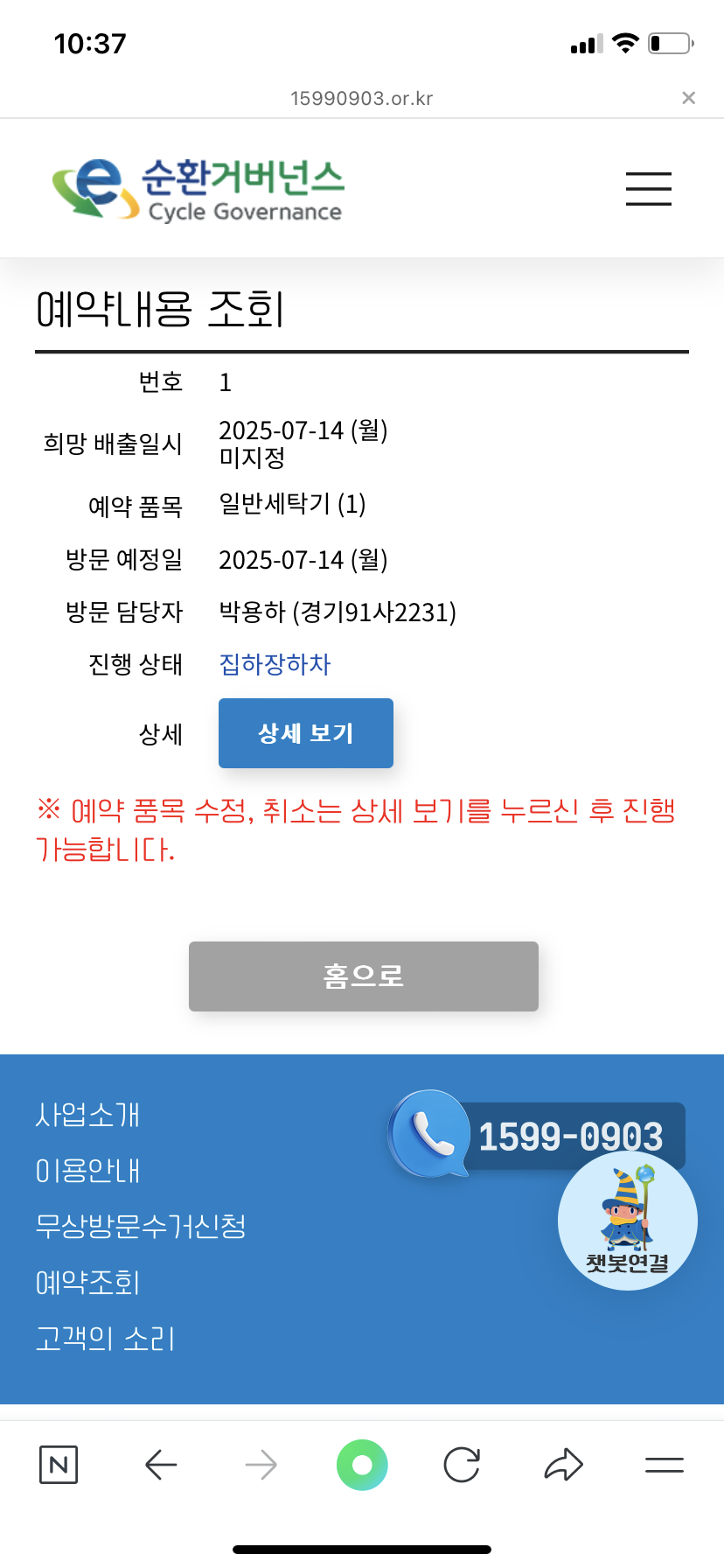Open the 예약조회 footer link

point(87,1283)
